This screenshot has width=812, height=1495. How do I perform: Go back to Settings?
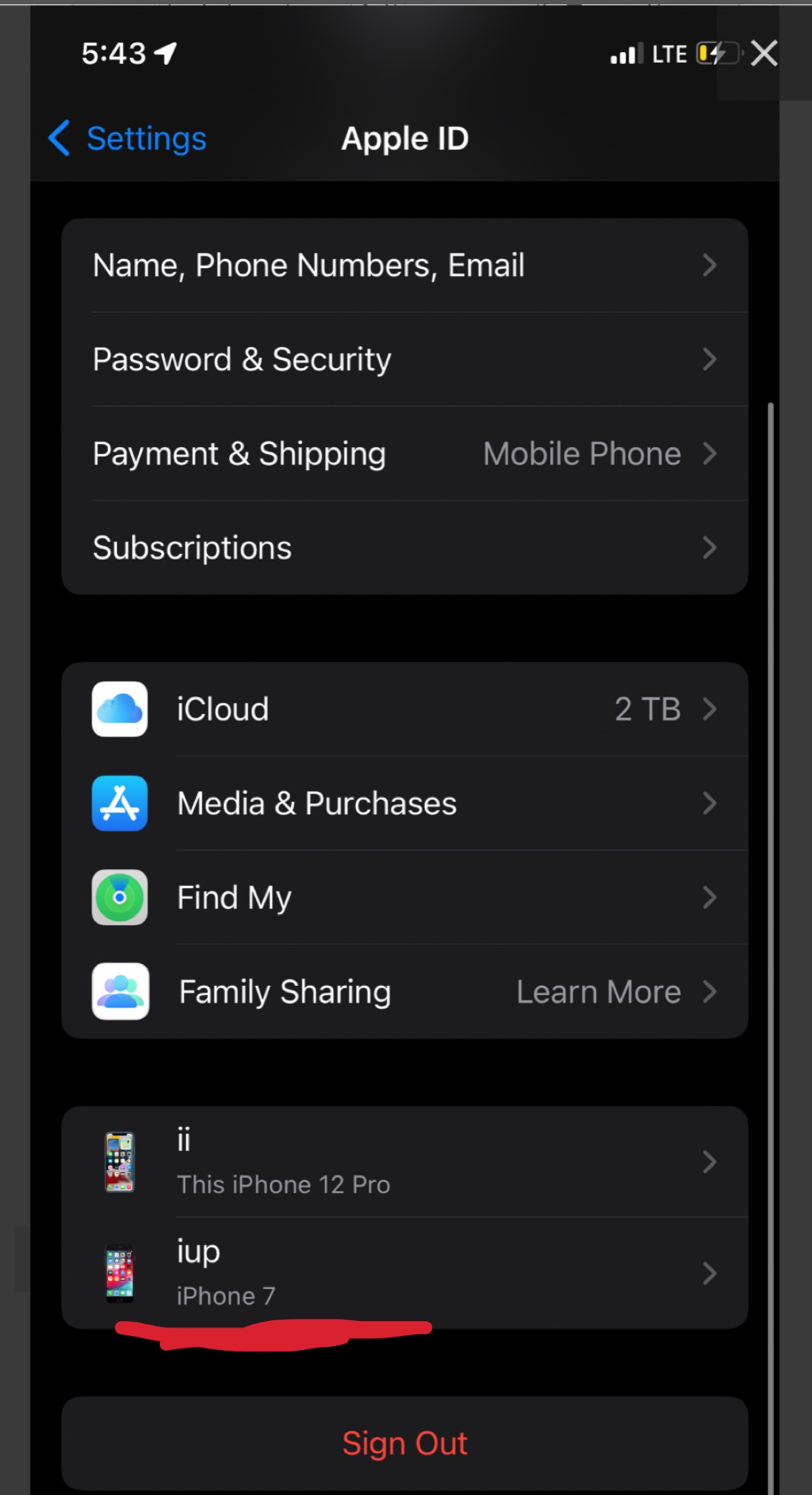point(127,138)
